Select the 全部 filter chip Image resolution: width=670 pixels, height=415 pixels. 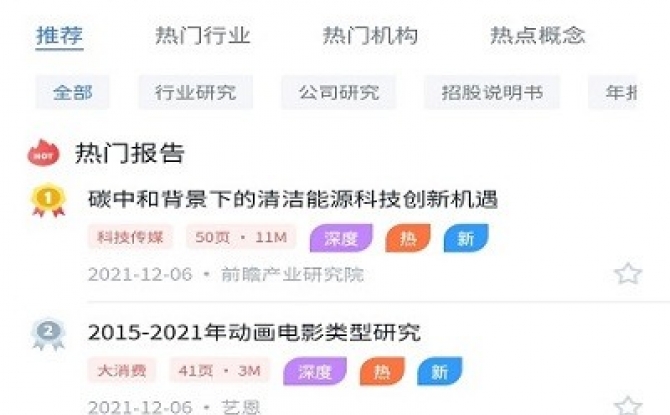tap(73, 93)
